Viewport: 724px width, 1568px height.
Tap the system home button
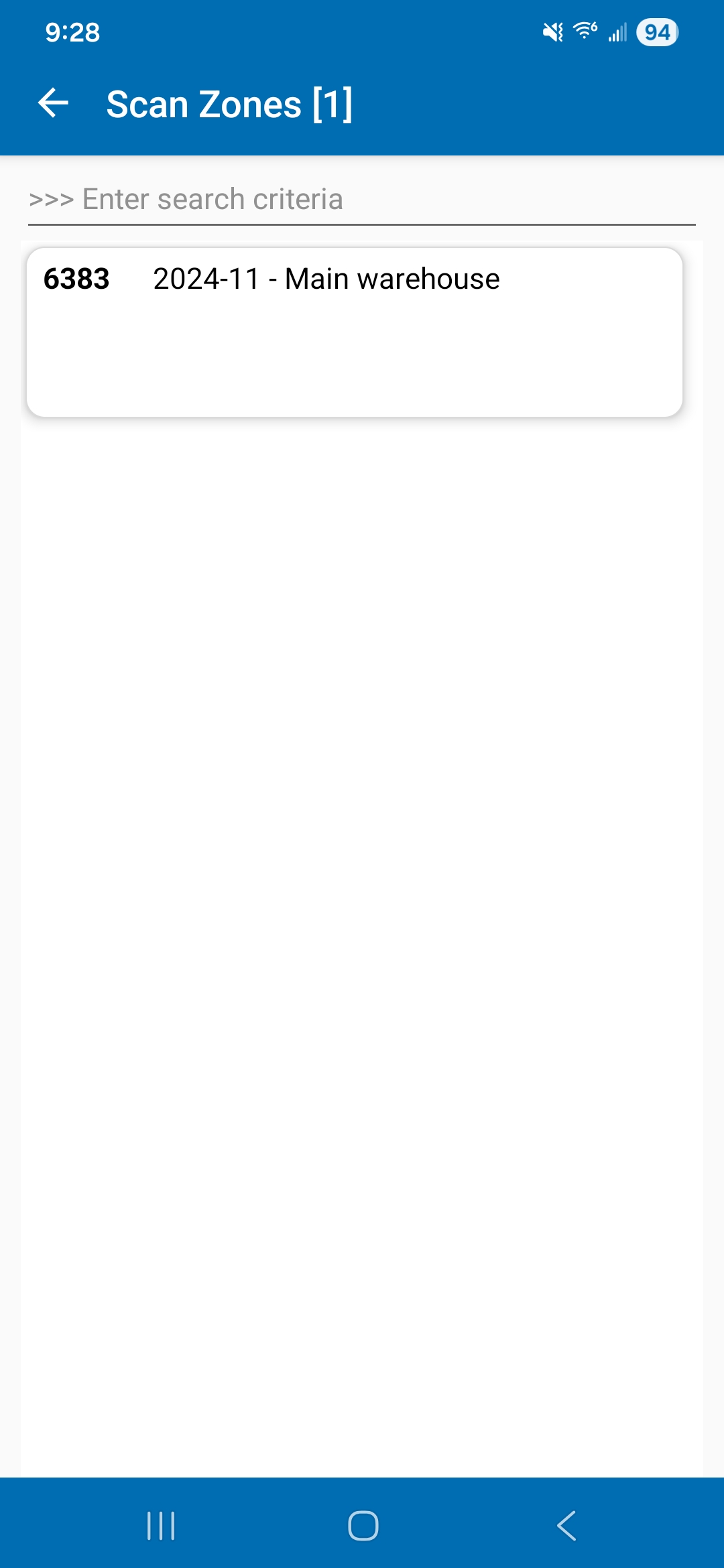point(363,1526)
